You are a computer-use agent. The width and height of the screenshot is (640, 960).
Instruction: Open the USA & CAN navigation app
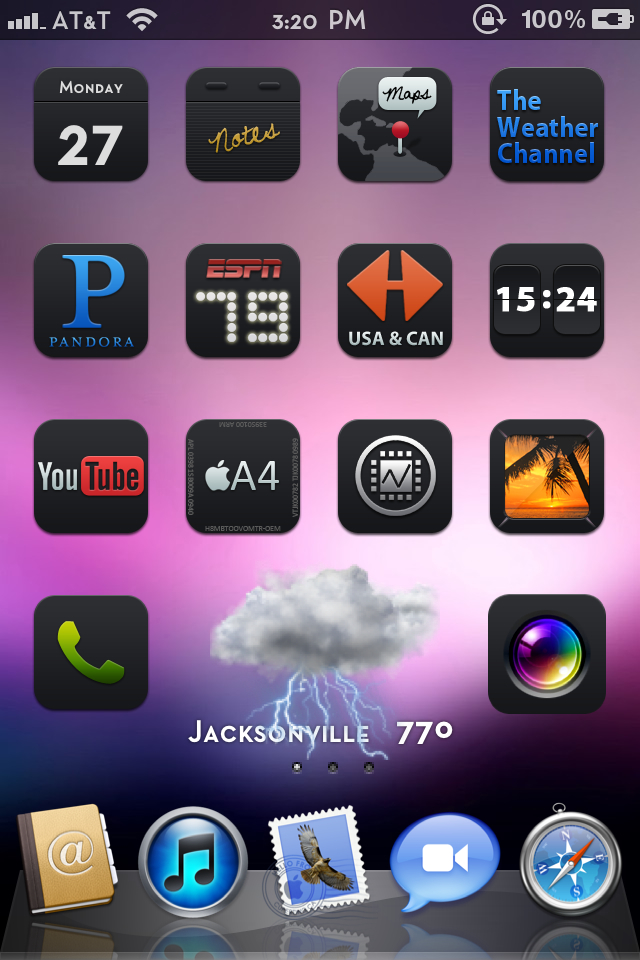pos(395,301)
